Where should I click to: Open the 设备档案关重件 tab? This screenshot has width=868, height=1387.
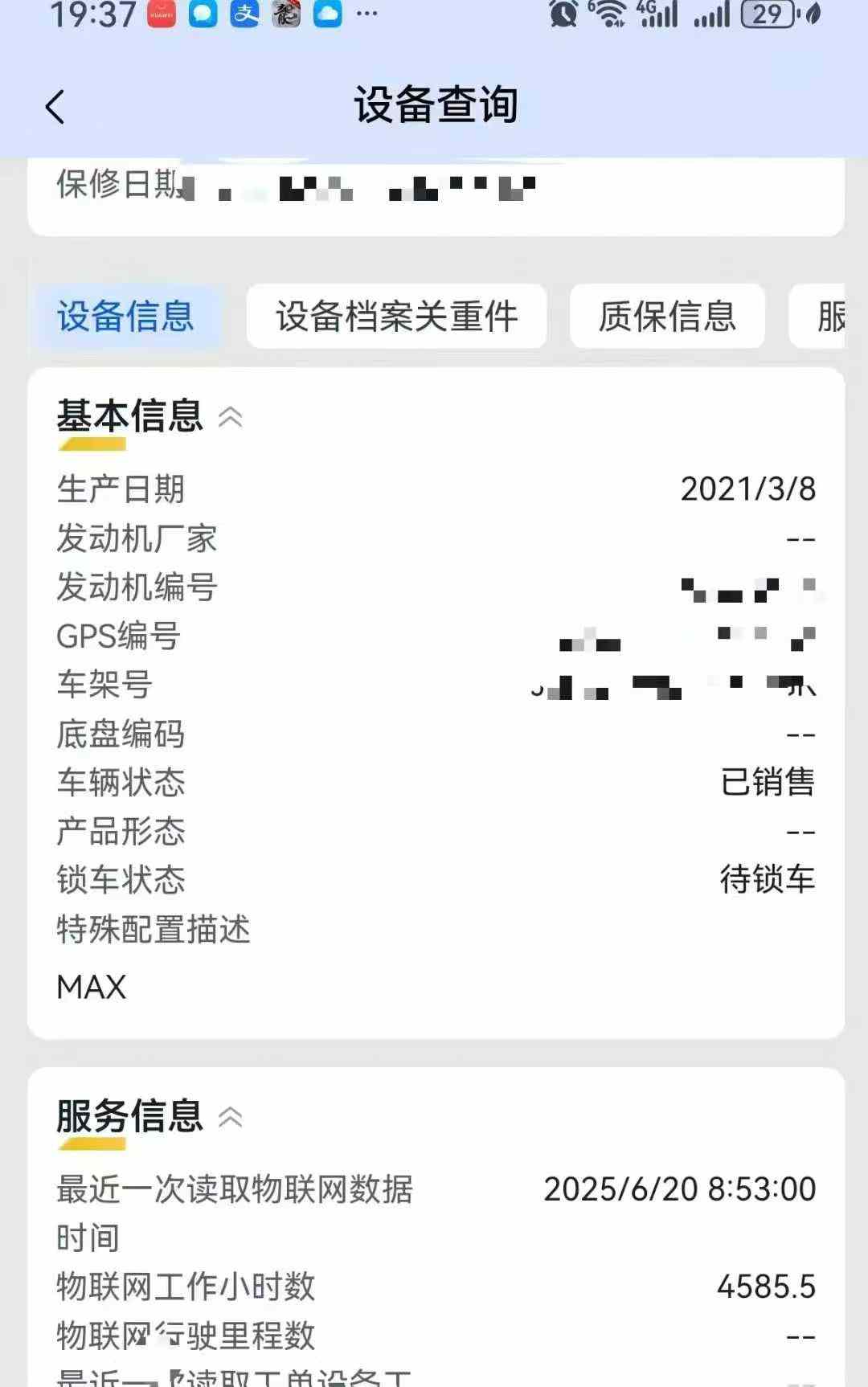(396, 316)
